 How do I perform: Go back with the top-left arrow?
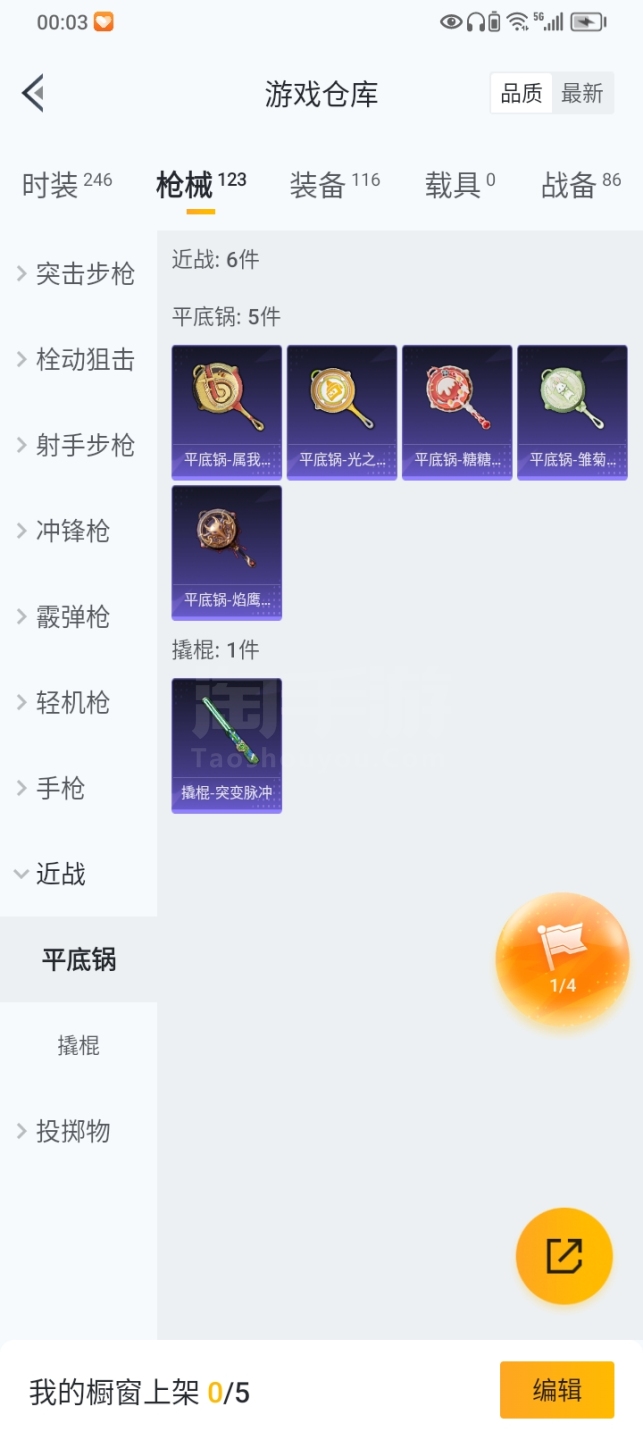pyautogui.click(x=33, y=94)
